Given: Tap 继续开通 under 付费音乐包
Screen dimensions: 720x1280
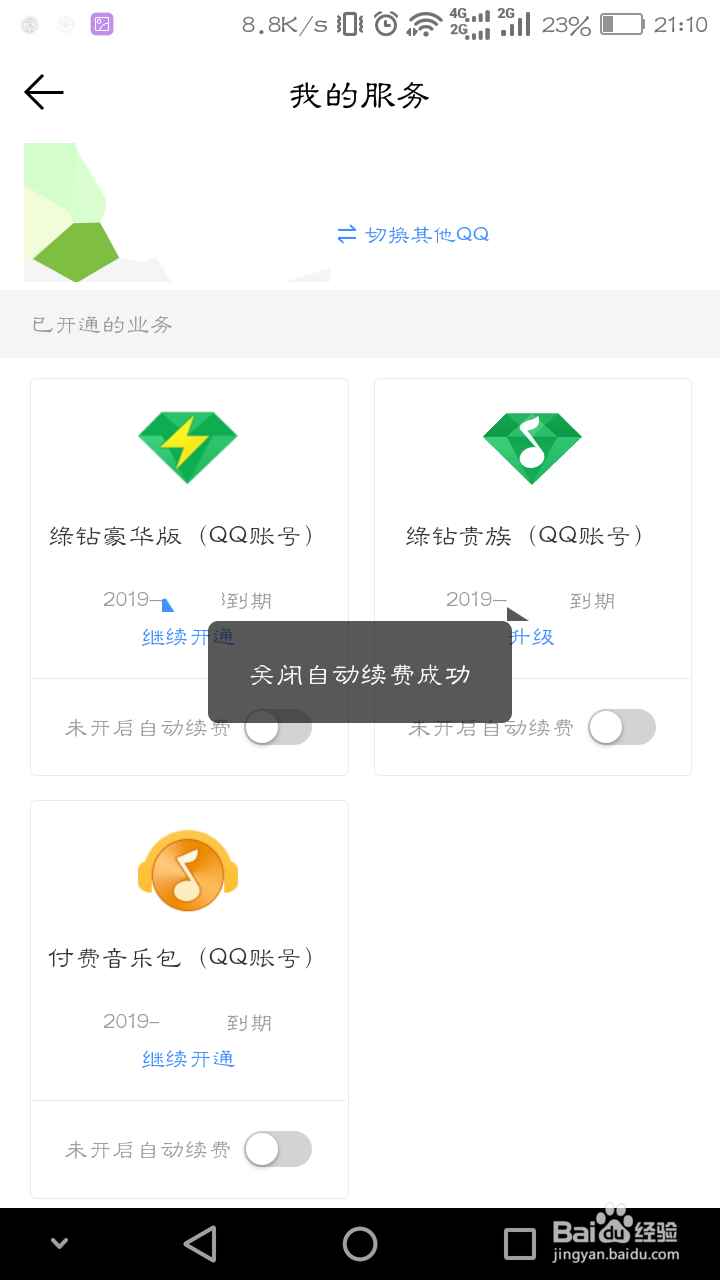Looking at the screenshot, I should (x=188, y=1059).
